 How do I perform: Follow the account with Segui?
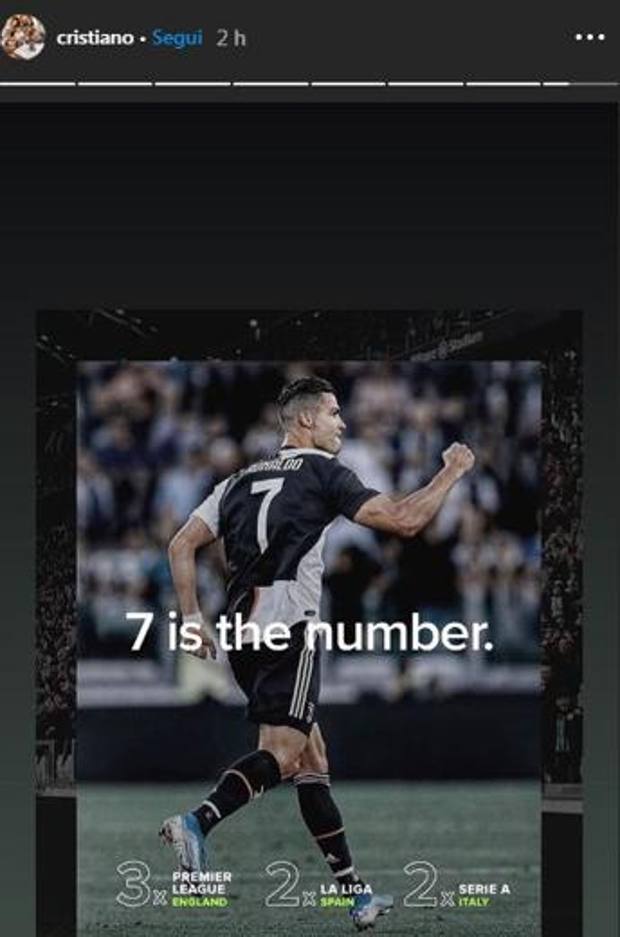point(177,38)
